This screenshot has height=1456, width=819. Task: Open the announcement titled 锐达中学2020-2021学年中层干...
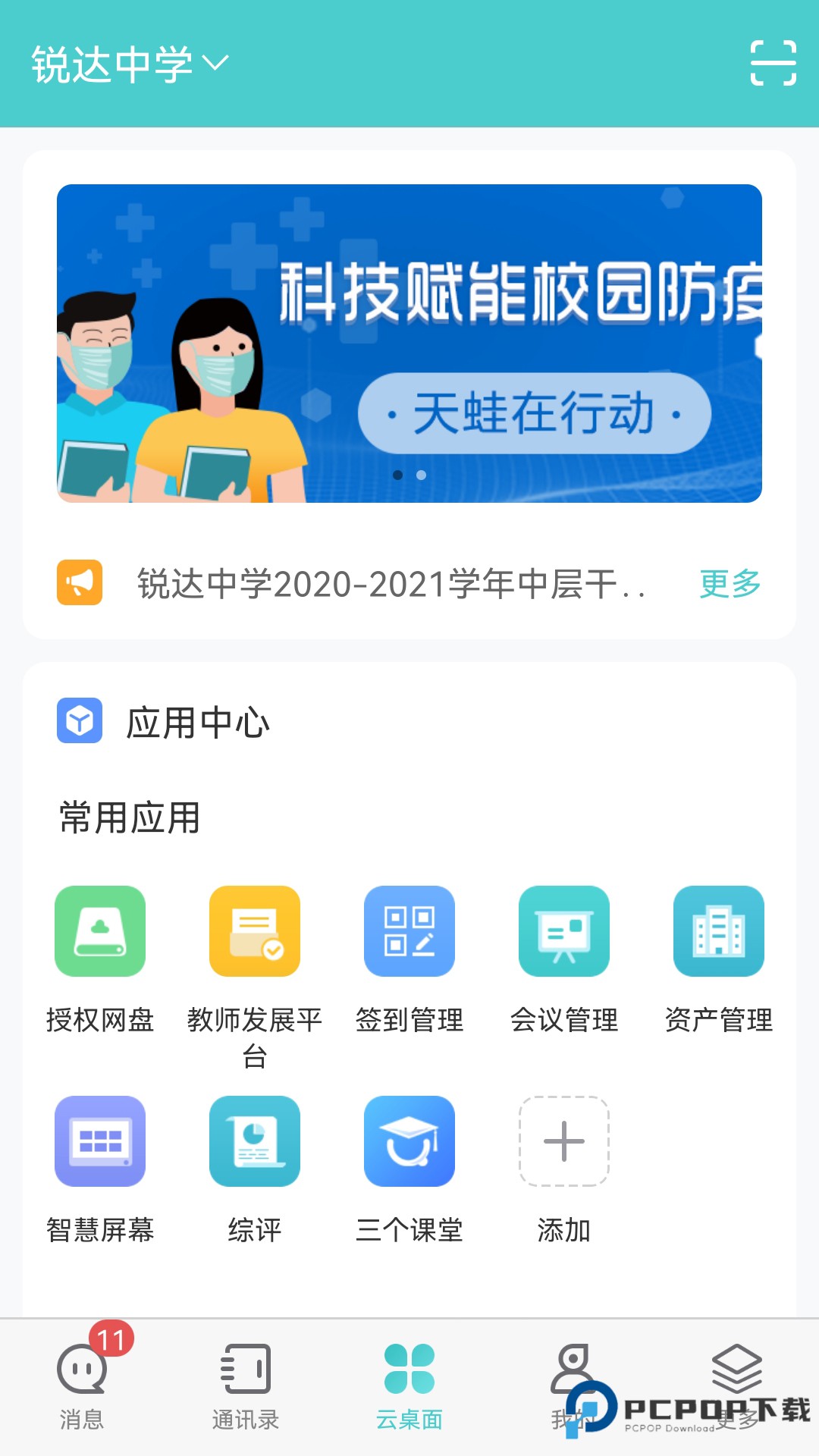[391, 584]
